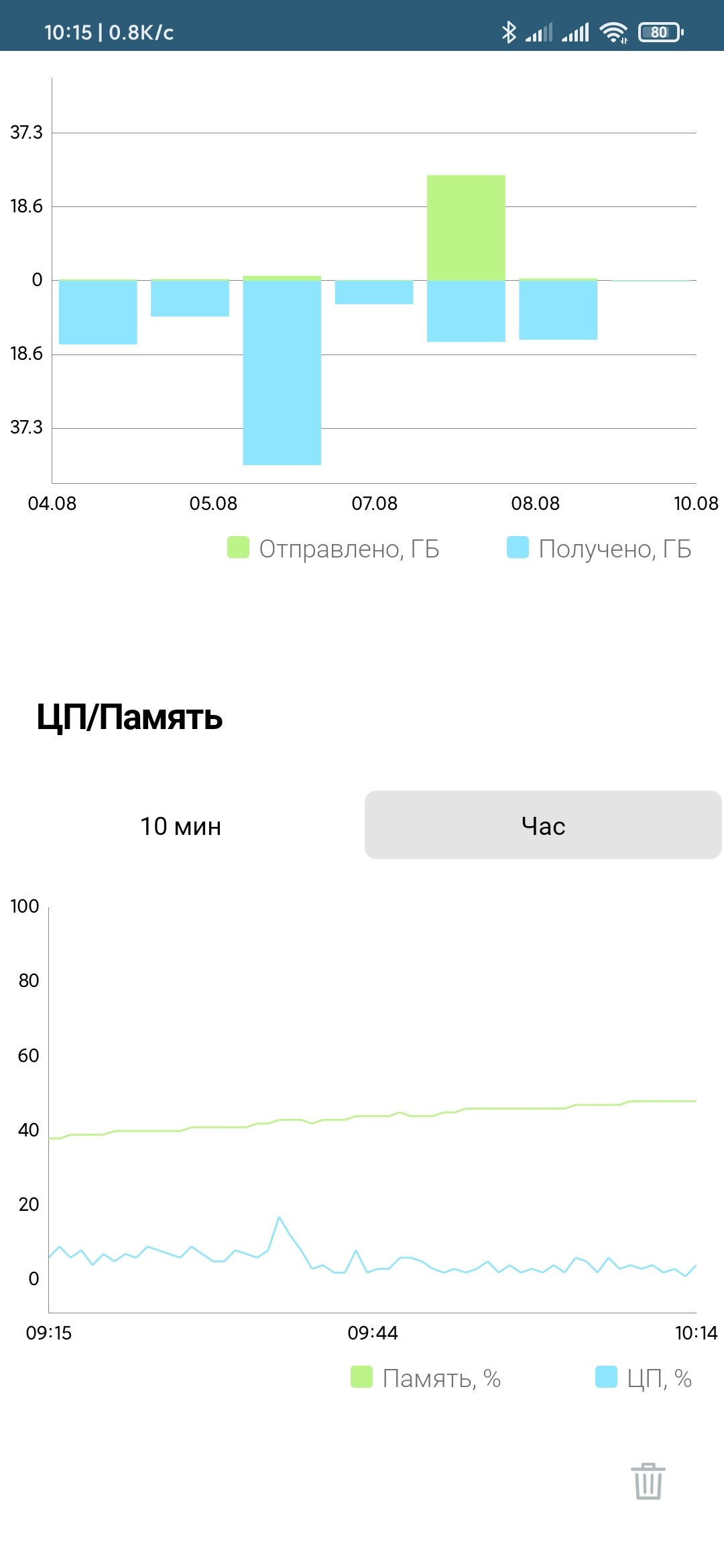The image size is (724, 1568).
Task: Switch CPU/memory chart to 10 мин
Action: point(181,826)
